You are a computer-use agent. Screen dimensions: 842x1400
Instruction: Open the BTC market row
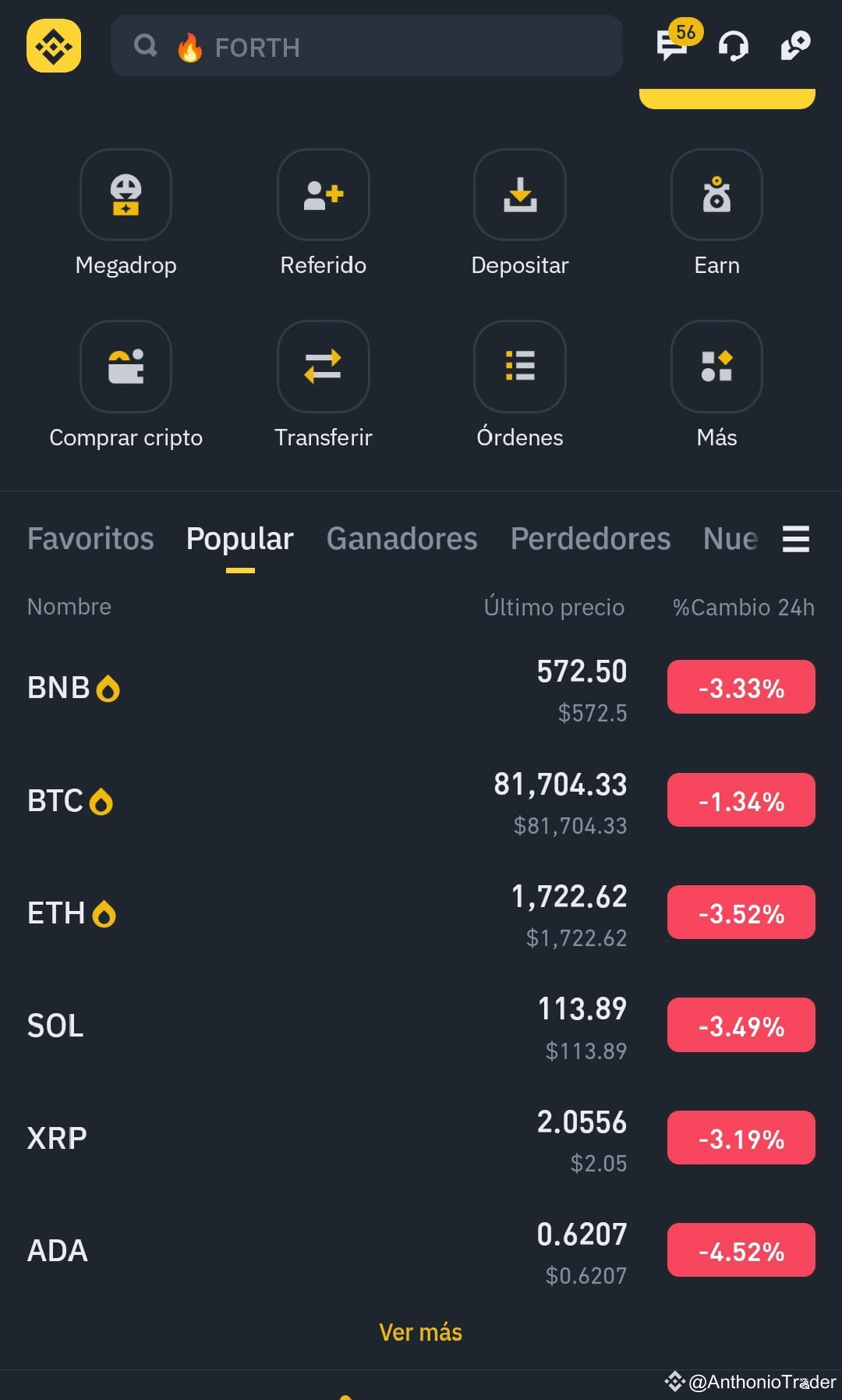(421, 801)
